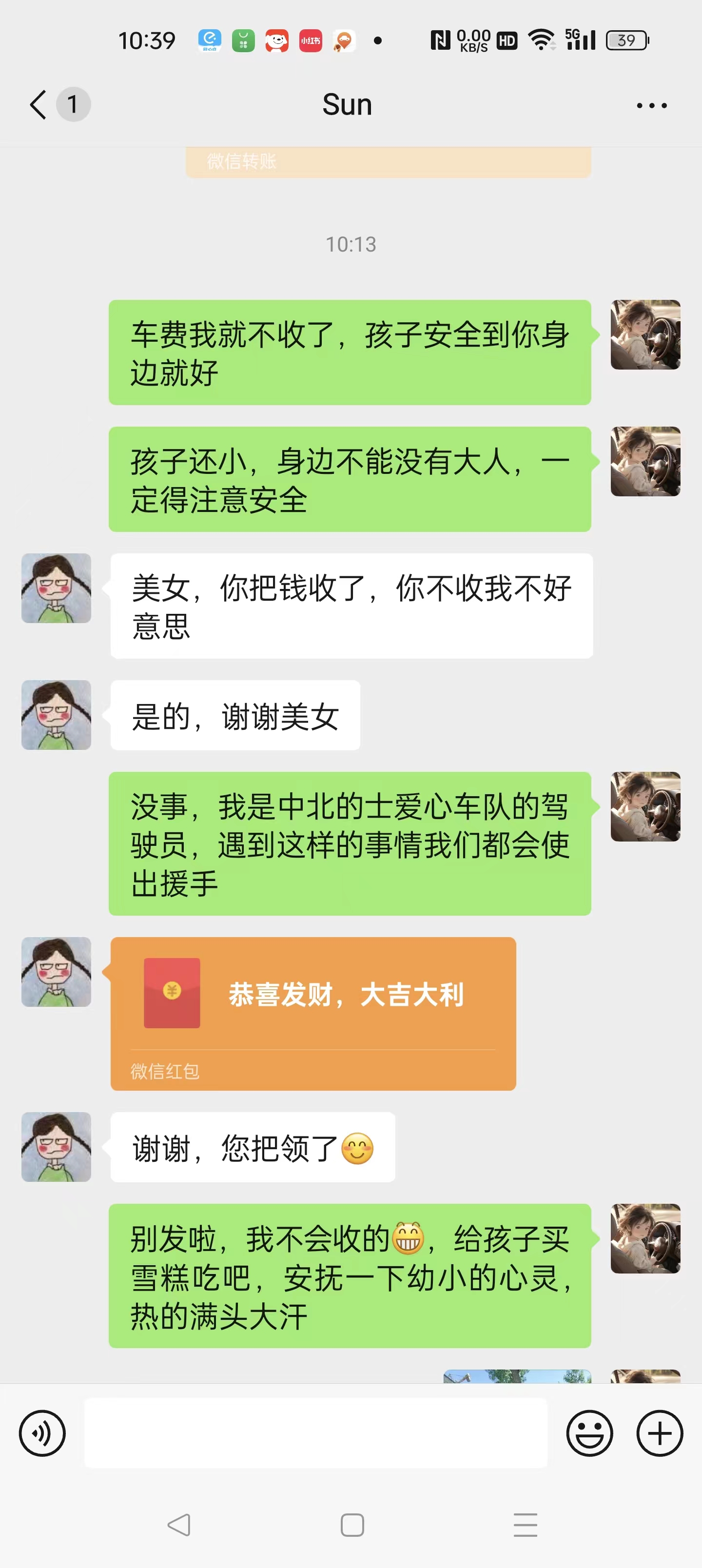Open the system recent apps button

[525, 1525]
